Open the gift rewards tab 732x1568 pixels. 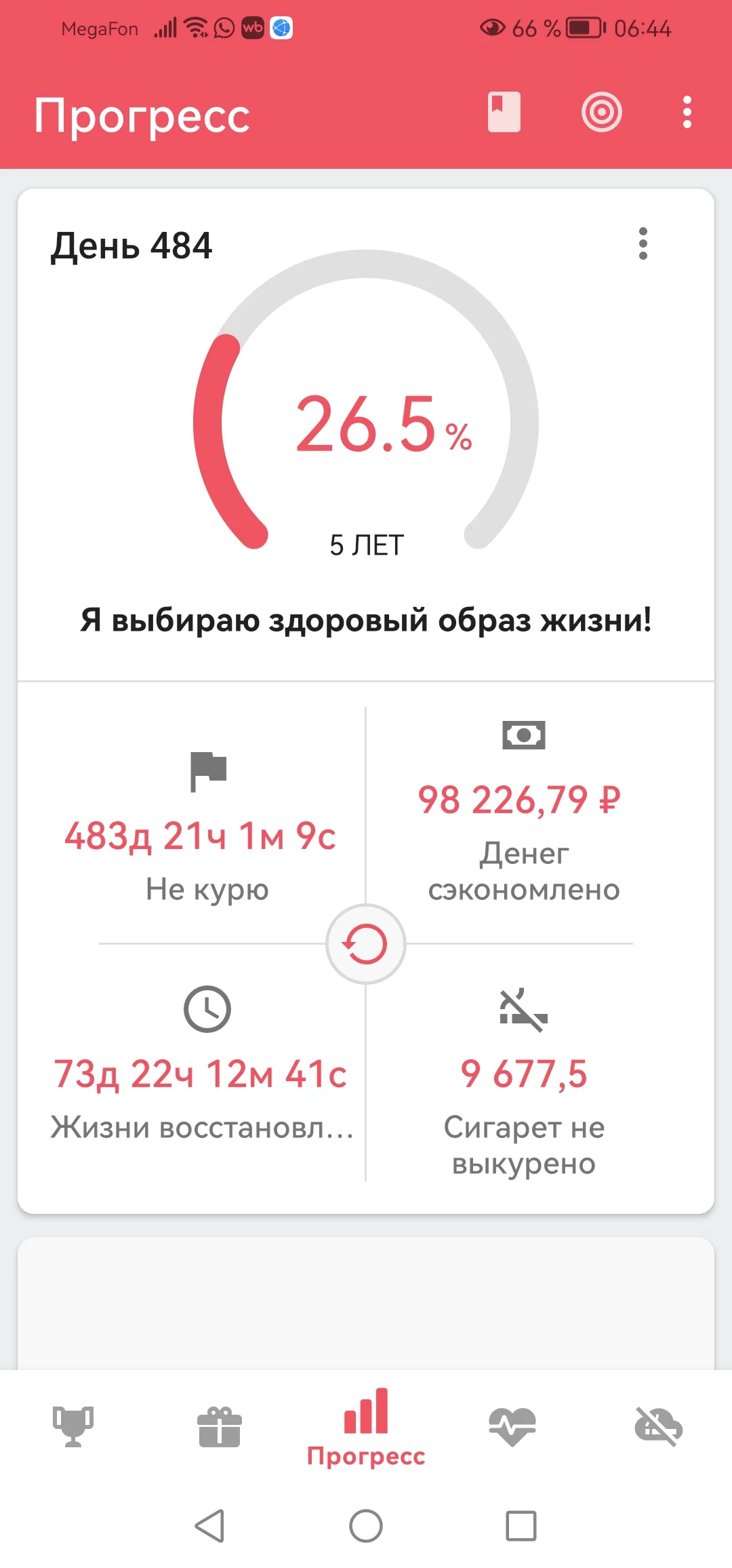(x=219, y=1426)
